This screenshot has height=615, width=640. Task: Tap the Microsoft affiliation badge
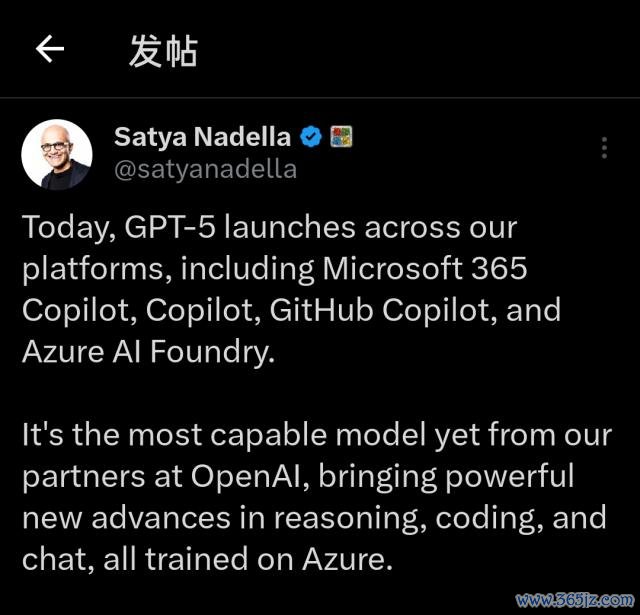[x=342, y=136]
